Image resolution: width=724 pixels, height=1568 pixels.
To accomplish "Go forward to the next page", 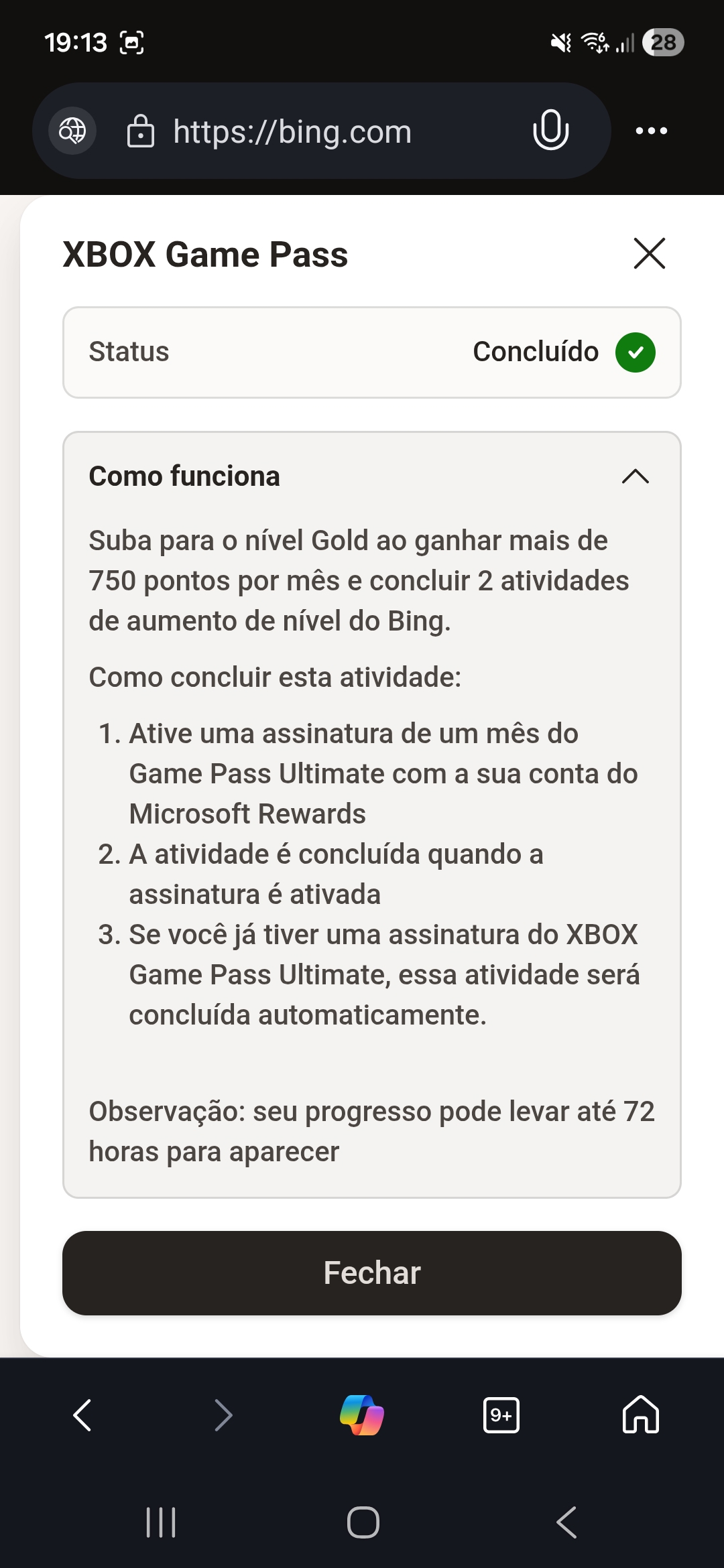I will point(223,1415).
